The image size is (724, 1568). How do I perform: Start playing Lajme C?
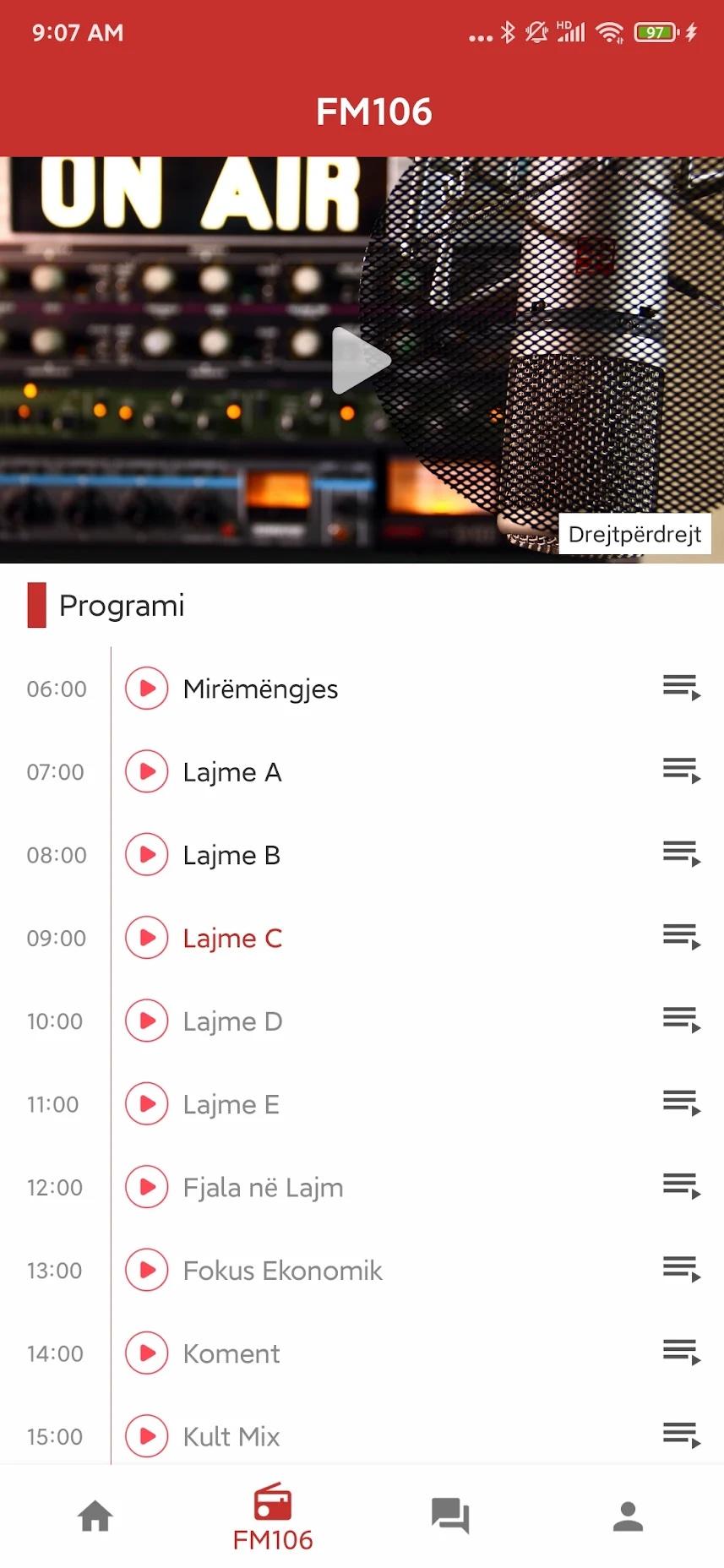tap(147, 938)
